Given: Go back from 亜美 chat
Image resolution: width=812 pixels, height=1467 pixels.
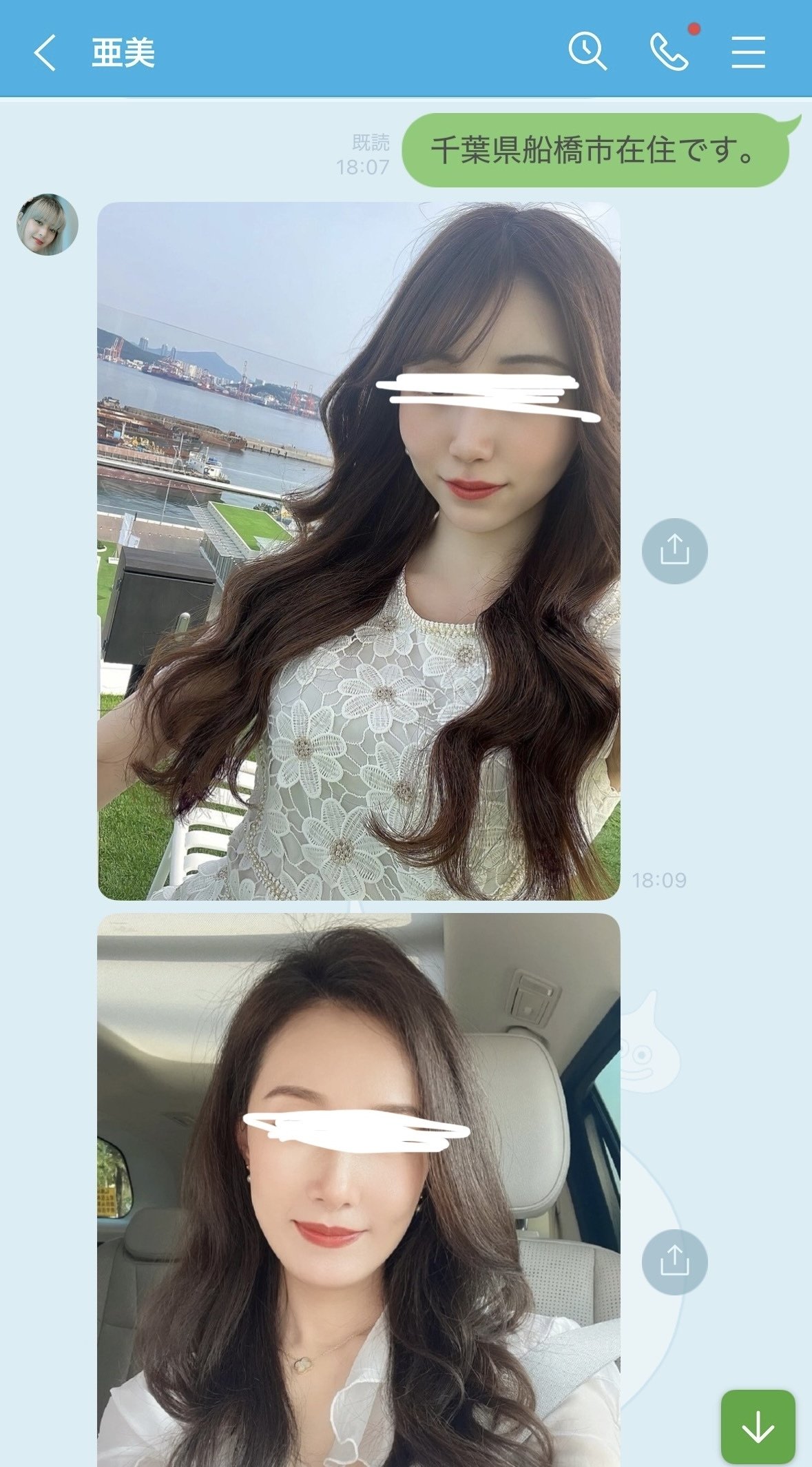Looking at the screenshot, I should pos(45,53).
